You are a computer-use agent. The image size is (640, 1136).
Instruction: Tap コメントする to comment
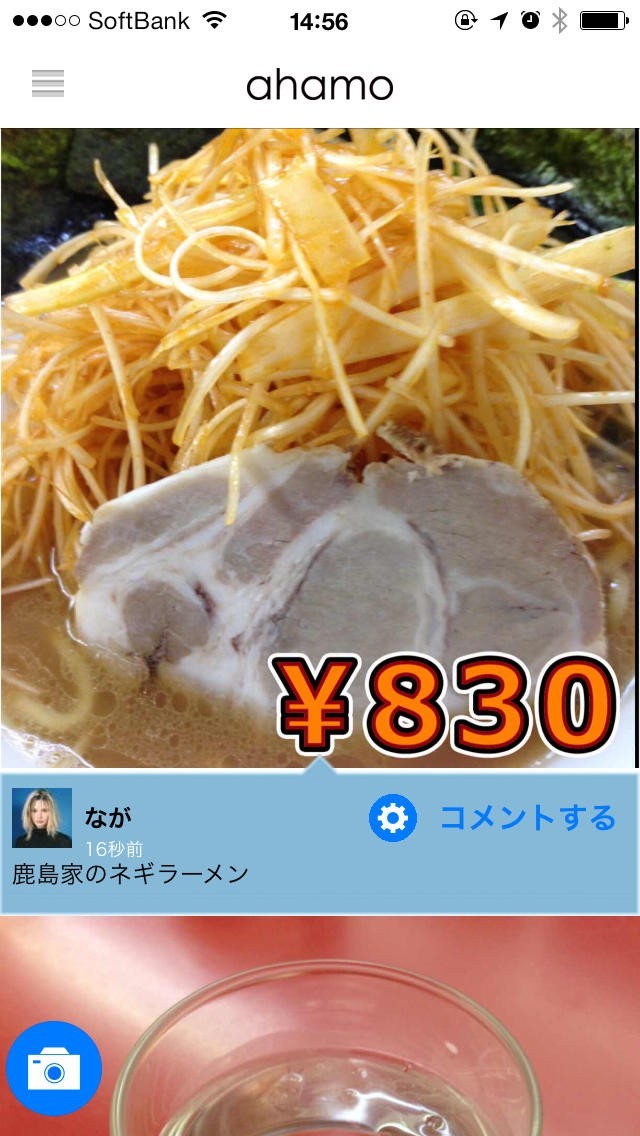click(528, 818)
